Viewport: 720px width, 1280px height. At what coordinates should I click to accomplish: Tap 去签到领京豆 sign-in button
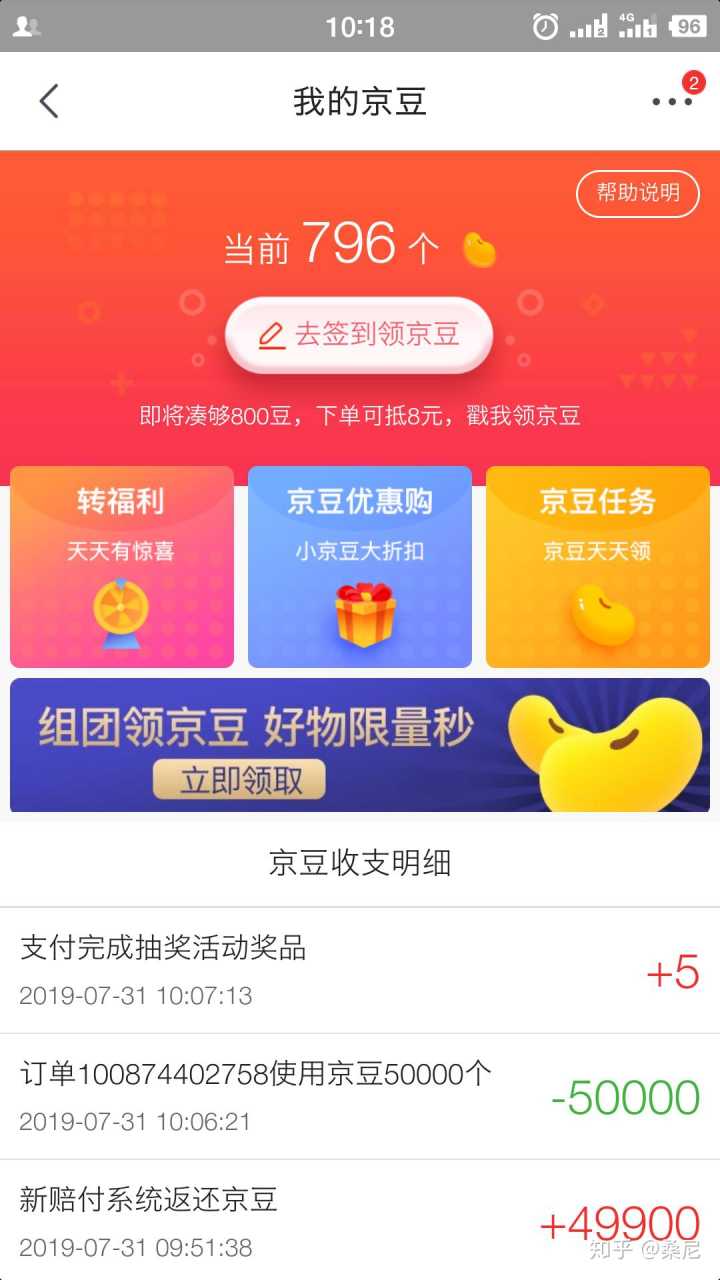coord(359,335)
